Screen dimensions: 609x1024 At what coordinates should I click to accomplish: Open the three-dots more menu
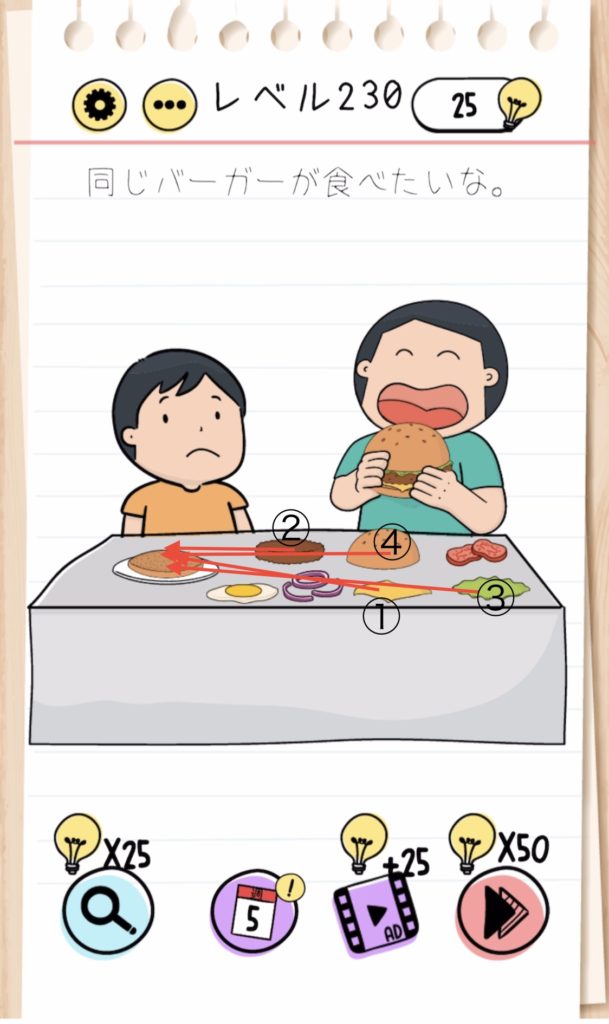click(x=169, y=104)
